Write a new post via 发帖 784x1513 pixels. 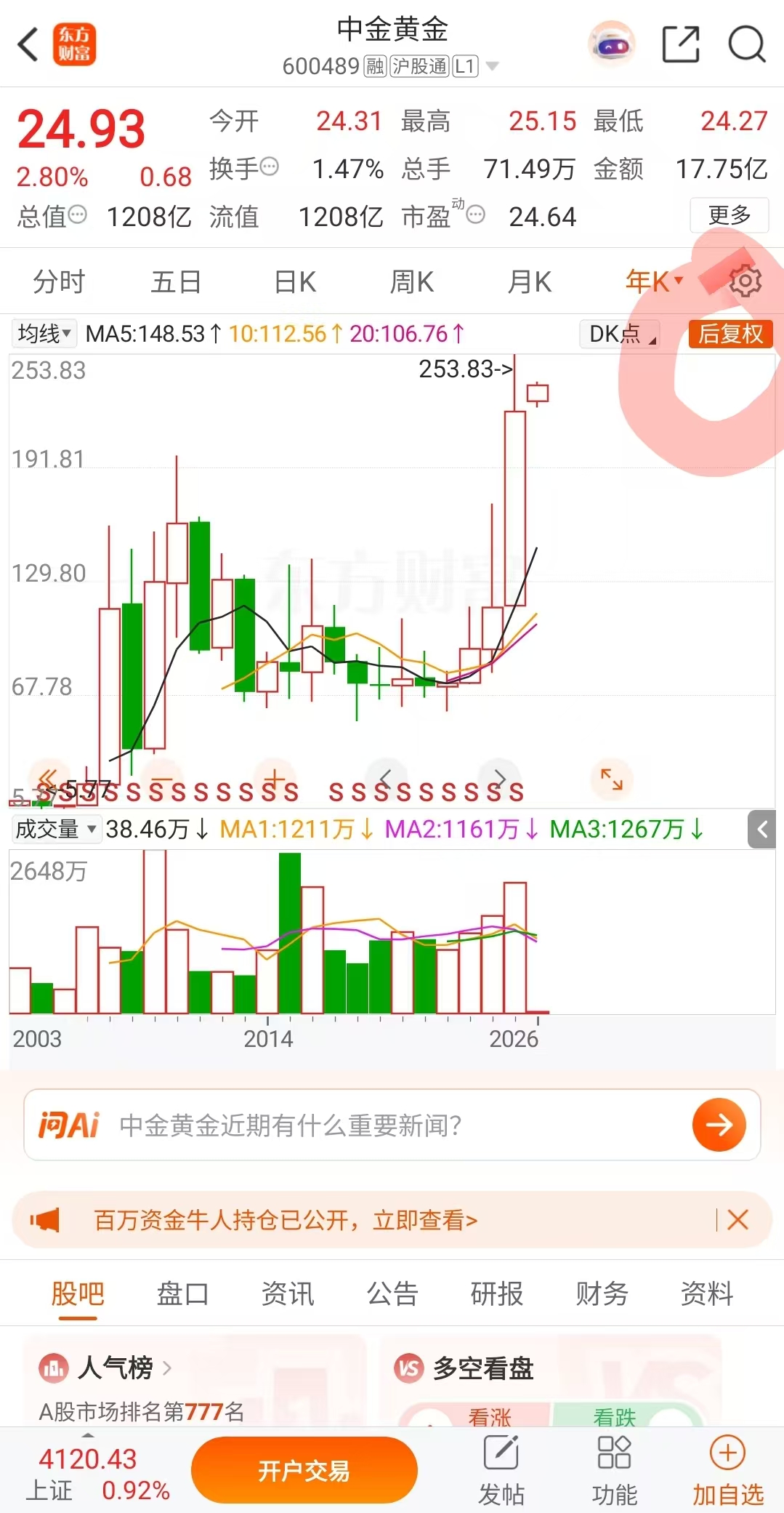[501, 1470]
